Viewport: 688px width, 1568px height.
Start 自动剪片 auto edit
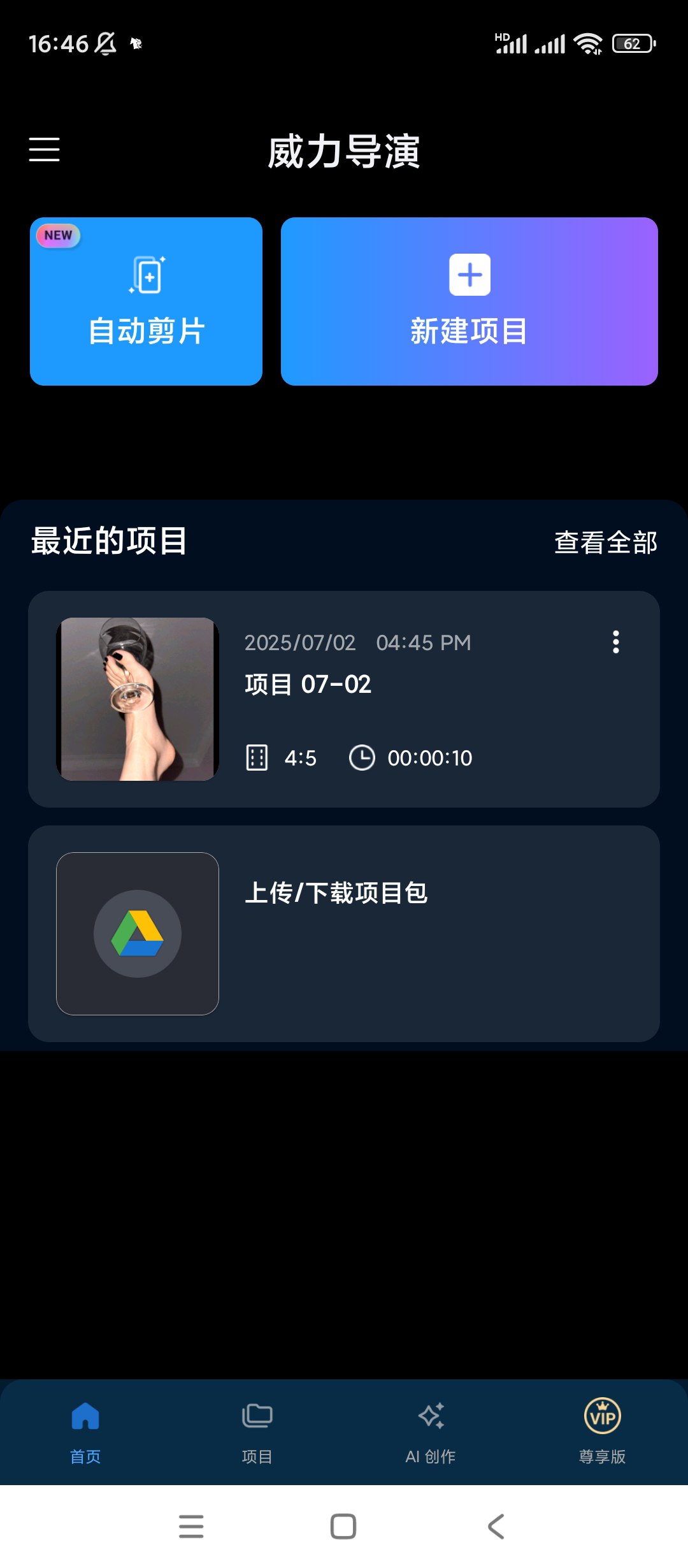point(146,301)
